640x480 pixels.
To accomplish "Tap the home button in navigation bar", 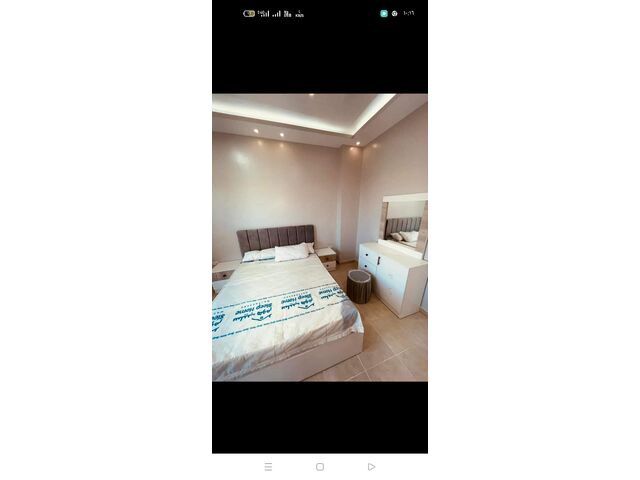I will click(320, 466).
